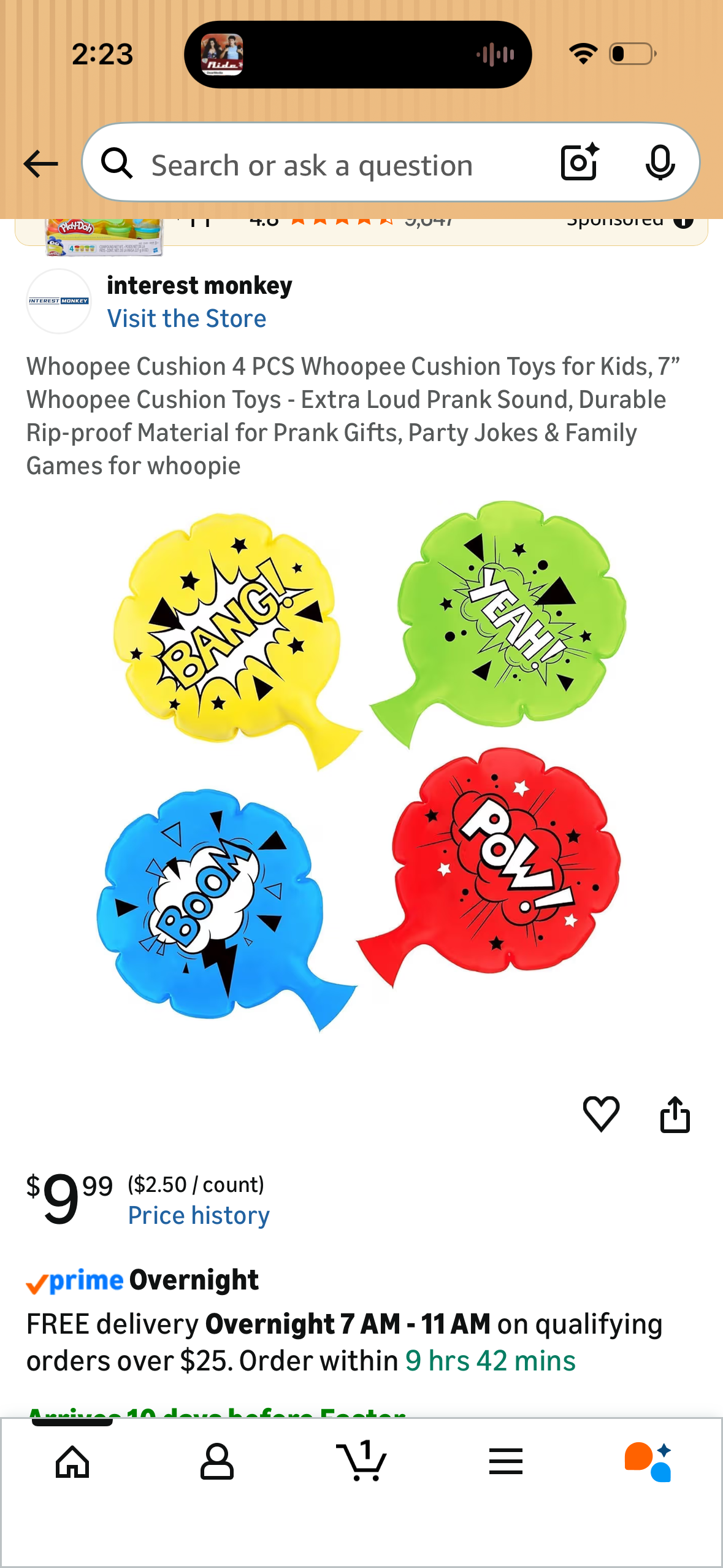Visit the interest monkey store

186,318
